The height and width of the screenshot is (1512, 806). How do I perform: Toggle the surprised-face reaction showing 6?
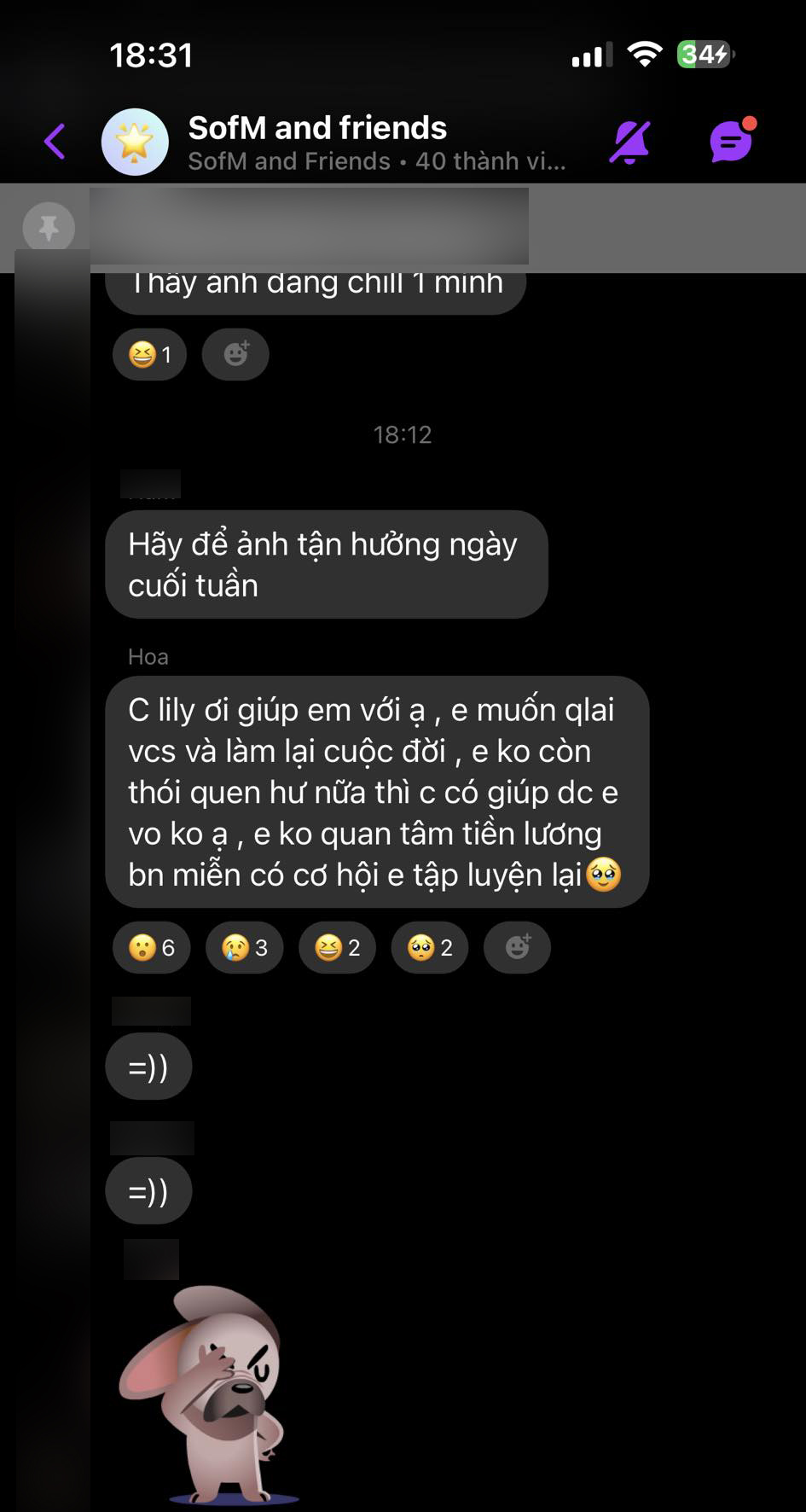coord(151,947)
